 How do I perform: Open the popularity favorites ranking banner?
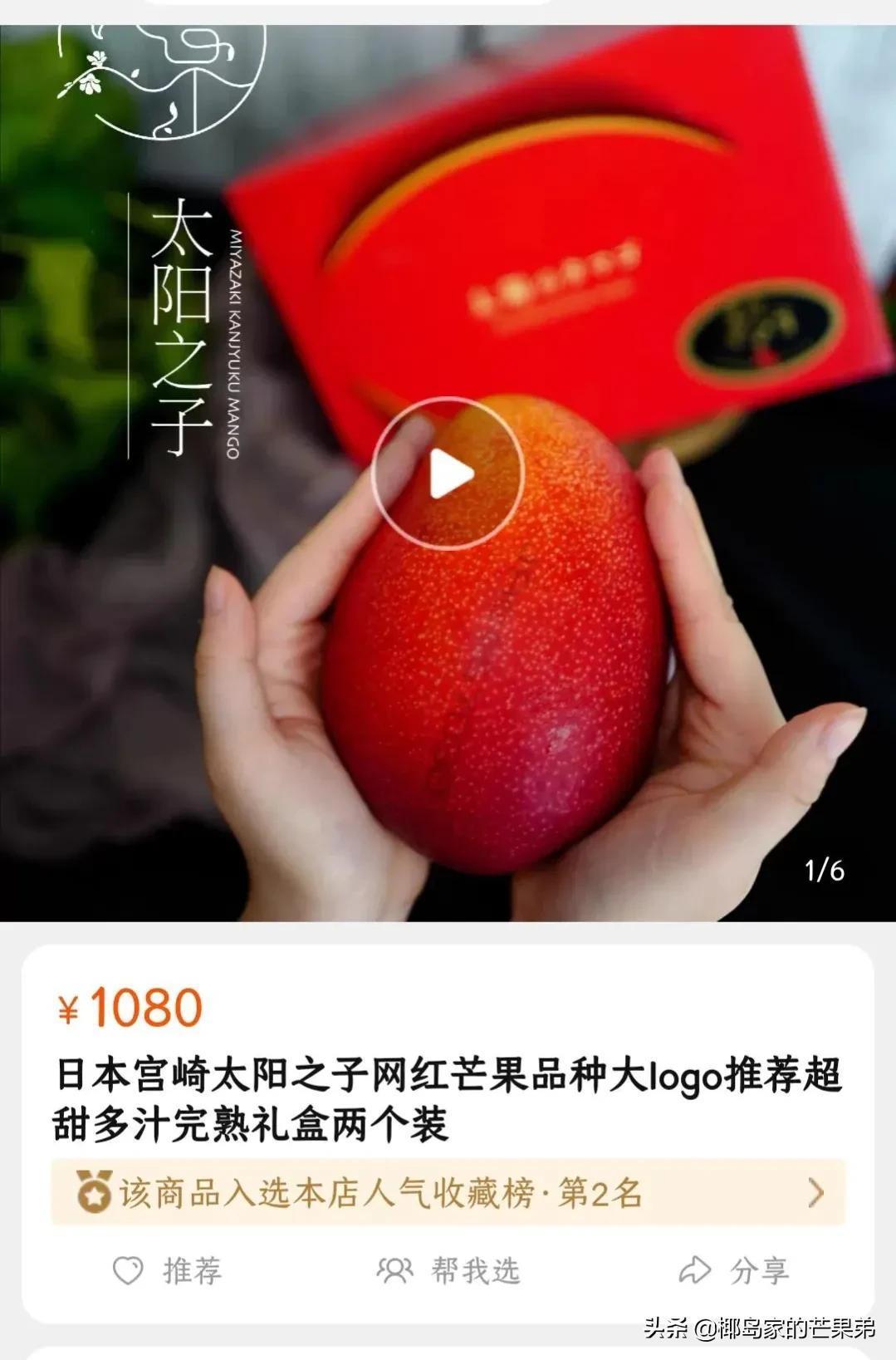point(448,1193)
